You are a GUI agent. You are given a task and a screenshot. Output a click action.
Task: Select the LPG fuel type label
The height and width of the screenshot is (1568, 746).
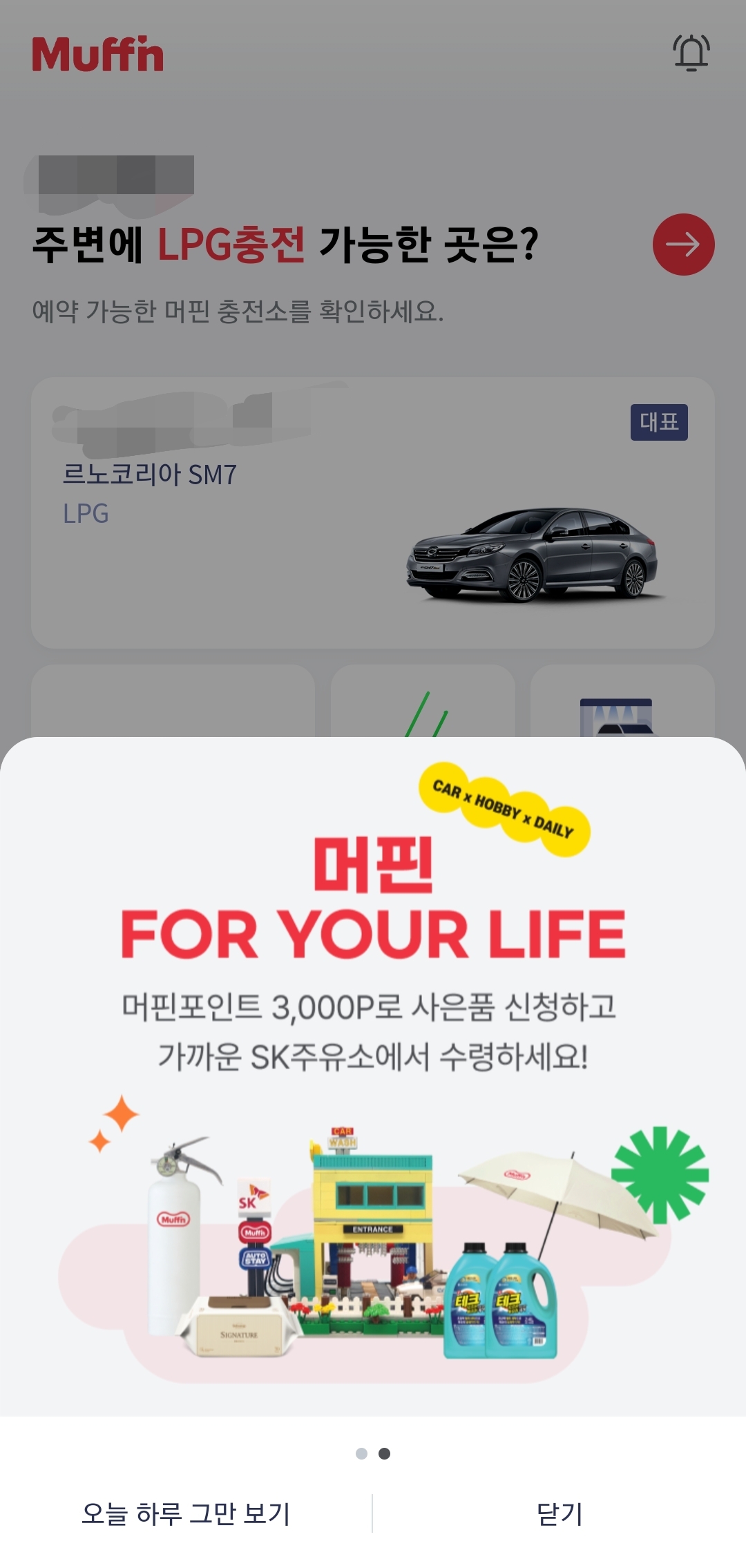click(84, 513)
